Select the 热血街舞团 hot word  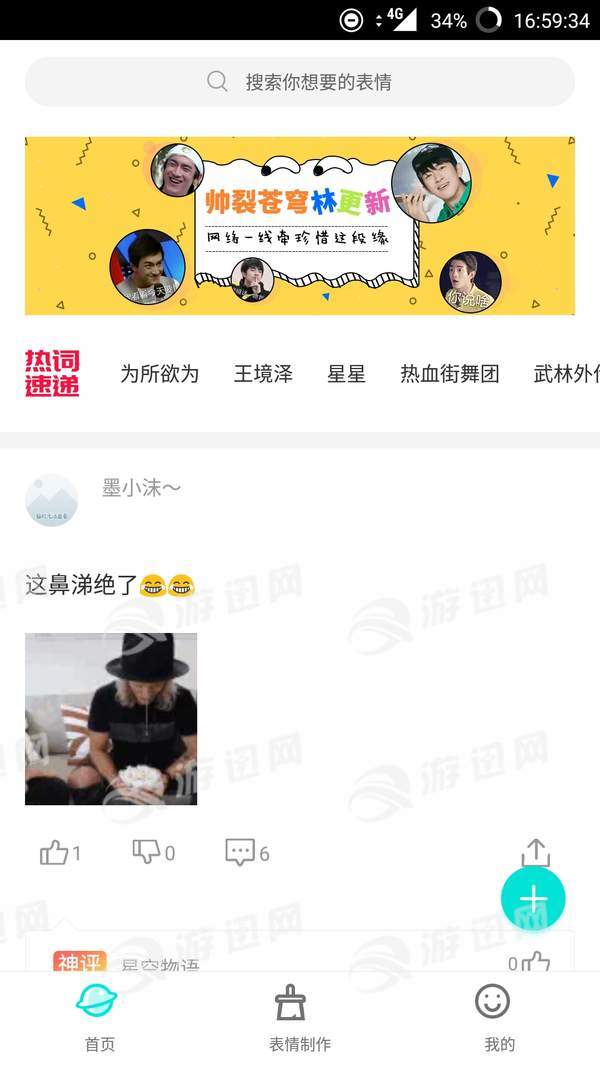450,374
